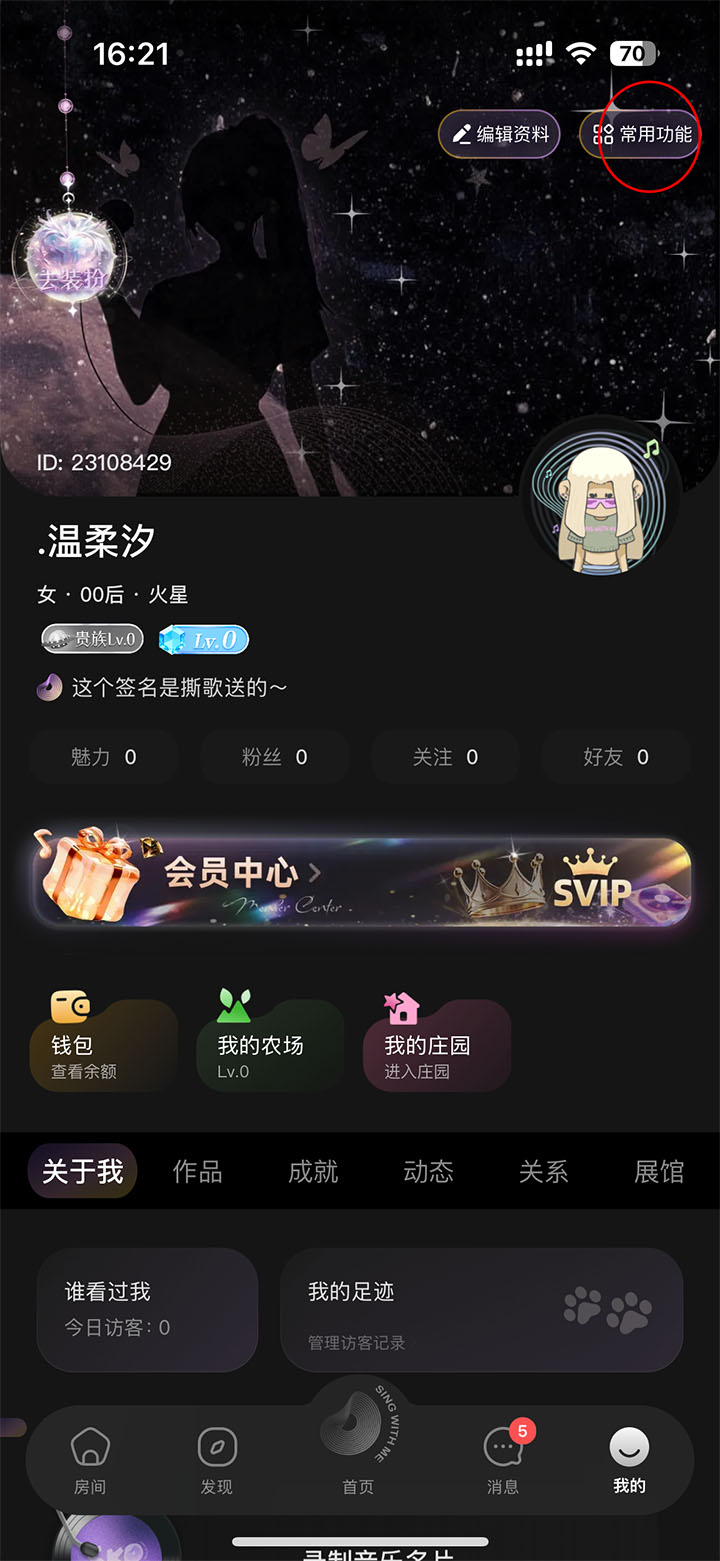720x1561 pixels.
Task: Open the 好友 friends list
Action: point(615,757)
